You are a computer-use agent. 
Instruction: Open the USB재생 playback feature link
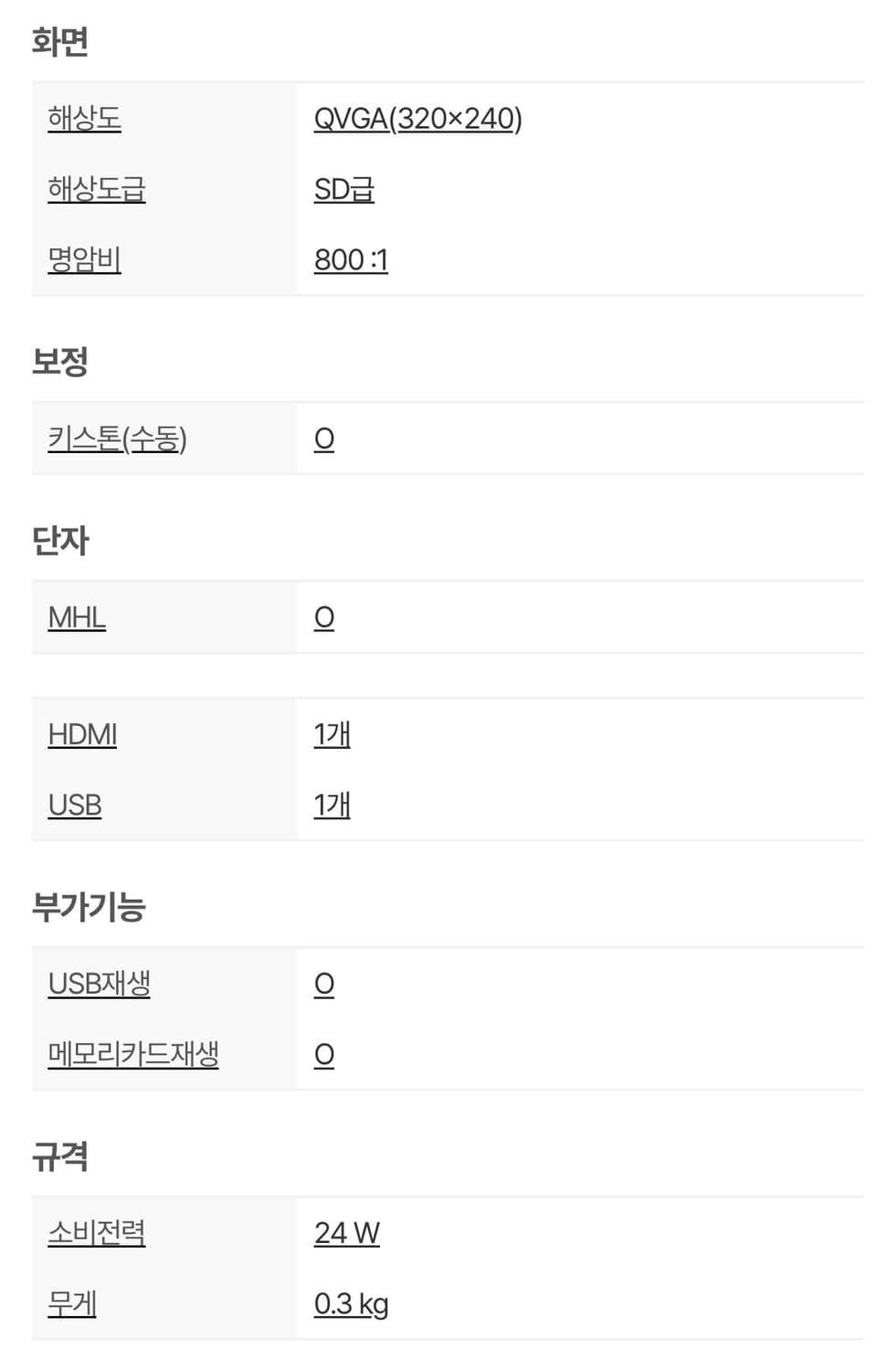(x=100, y=983)
